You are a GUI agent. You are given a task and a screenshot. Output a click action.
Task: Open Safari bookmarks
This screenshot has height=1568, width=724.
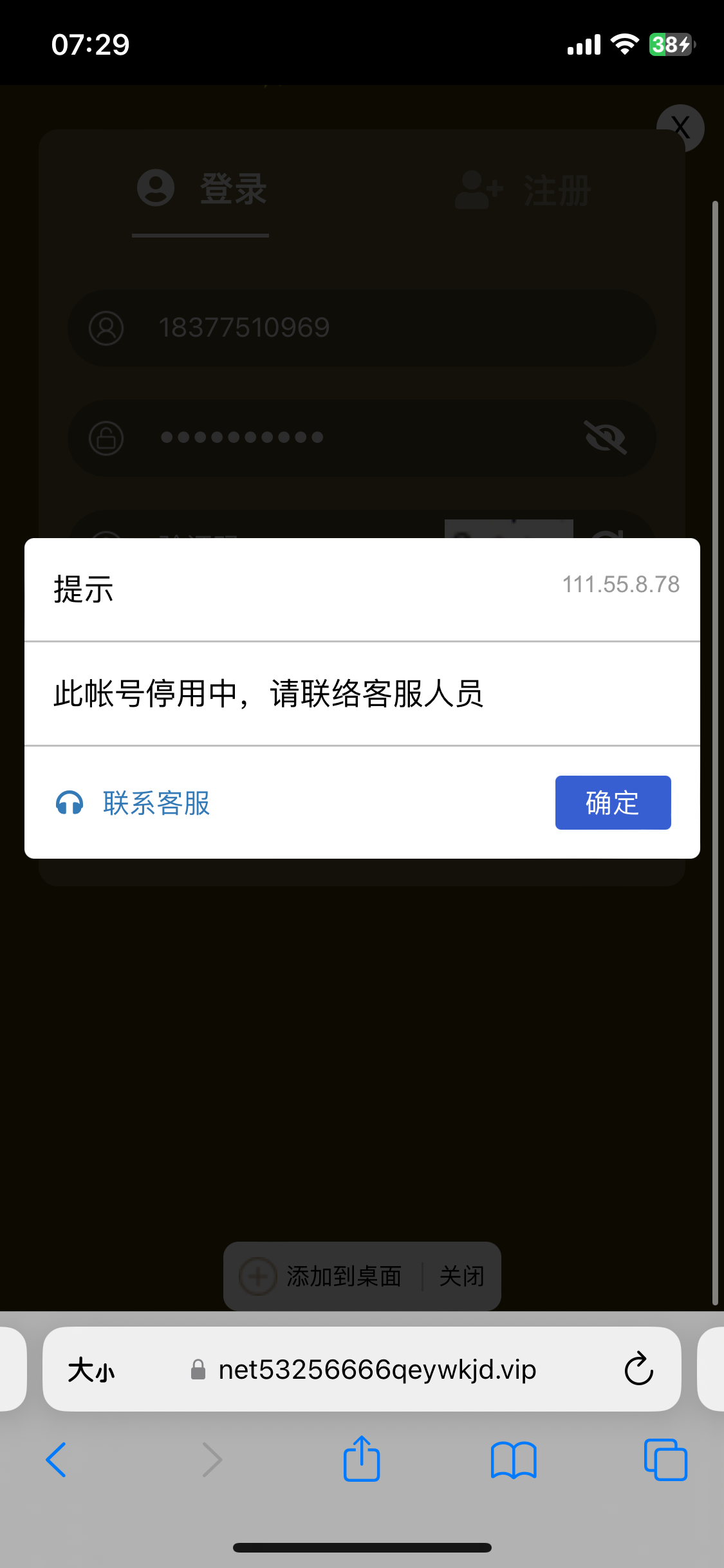(x=513, y=1460)
